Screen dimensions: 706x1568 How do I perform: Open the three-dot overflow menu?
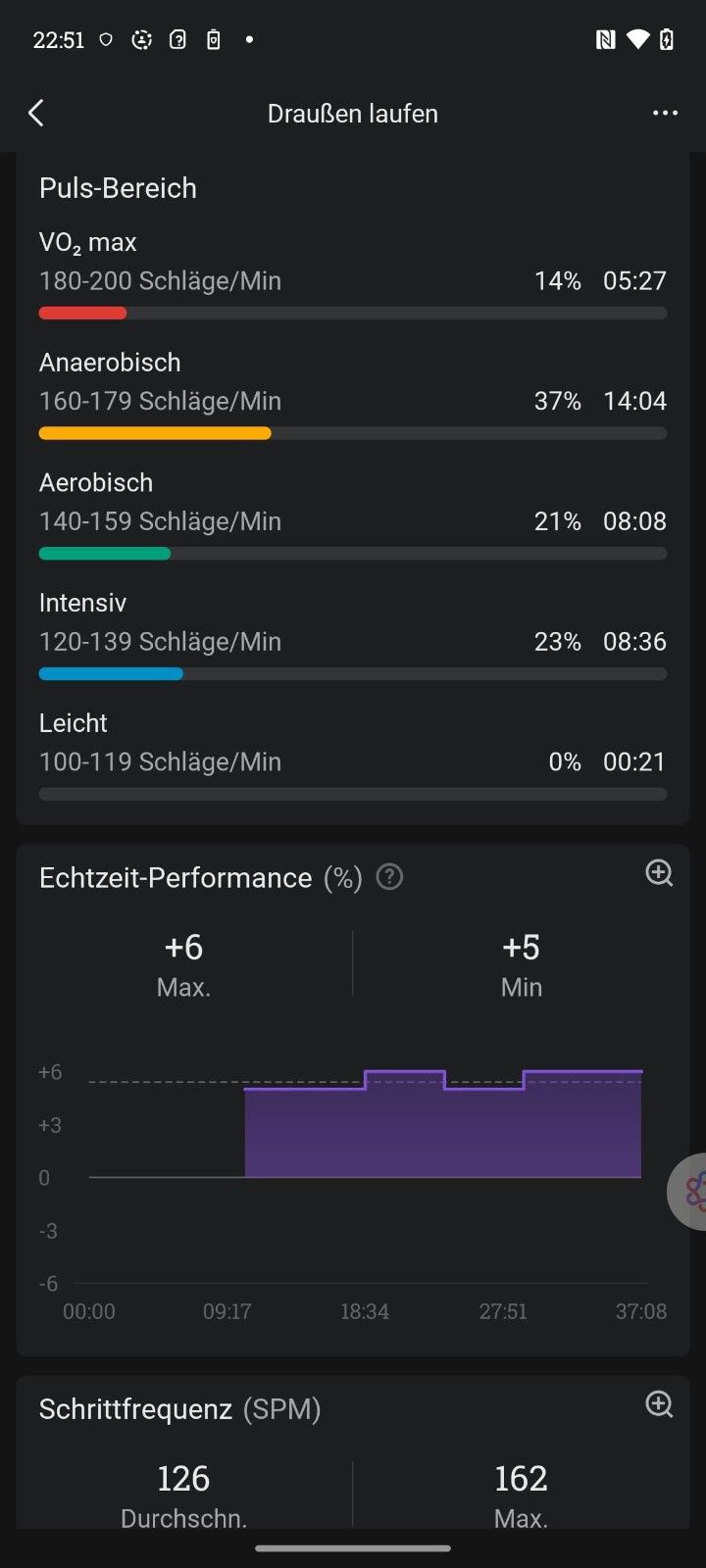[665, 114]
